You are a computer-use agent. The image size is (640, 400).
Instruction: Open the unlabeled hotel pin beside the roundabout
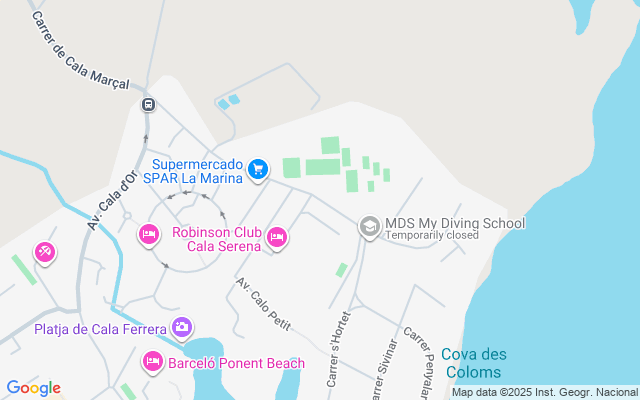coord(148,234)
